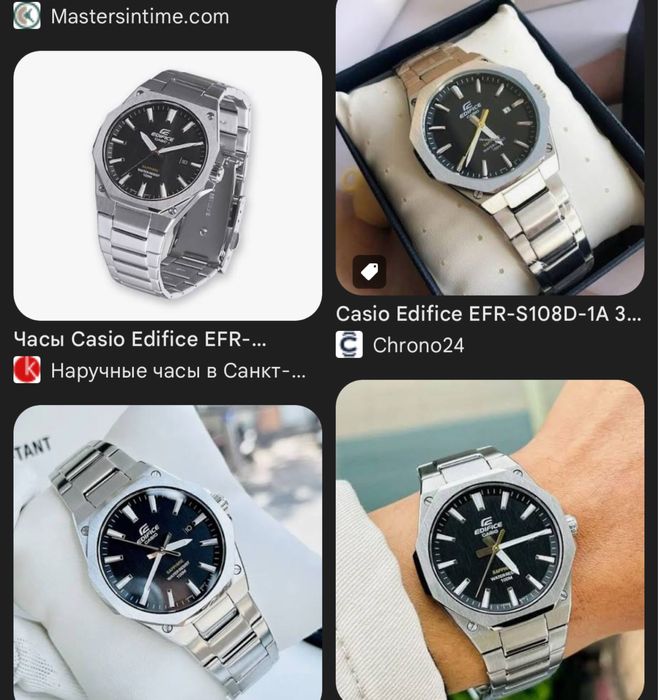Image resolution: width=658 pixels, height=700 pixels.
Task: View the watch worn on wrist image
Action: [x=489, y=540]
